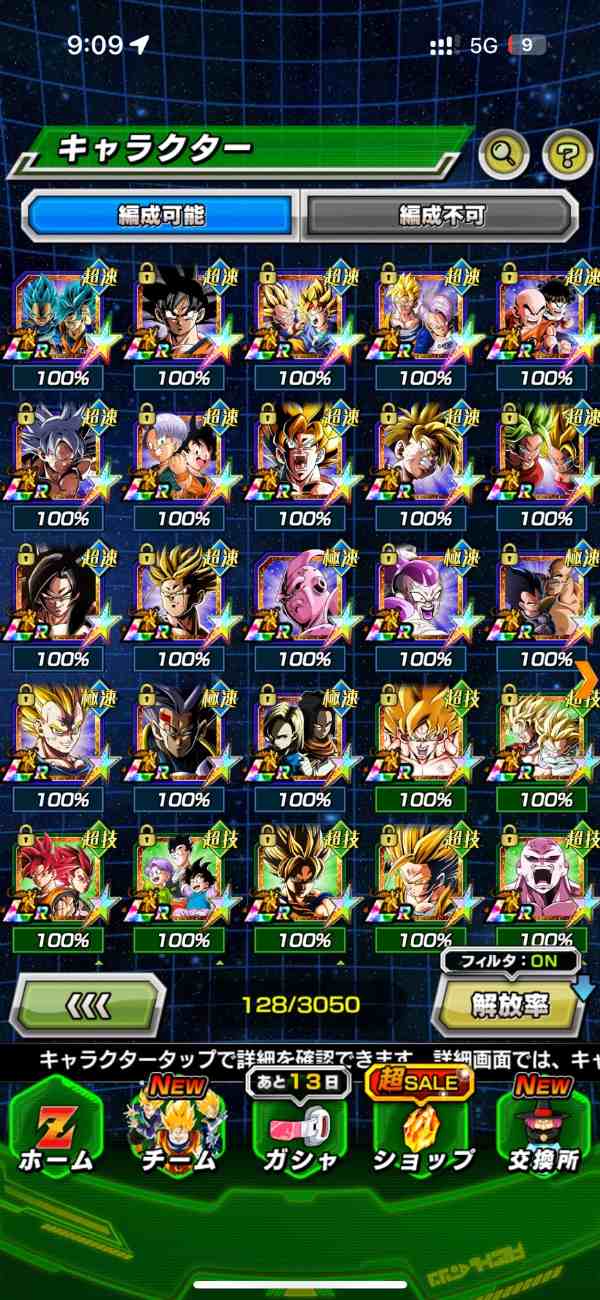
Task: Open the Frieza character card
Action: (x=425, y=600)
